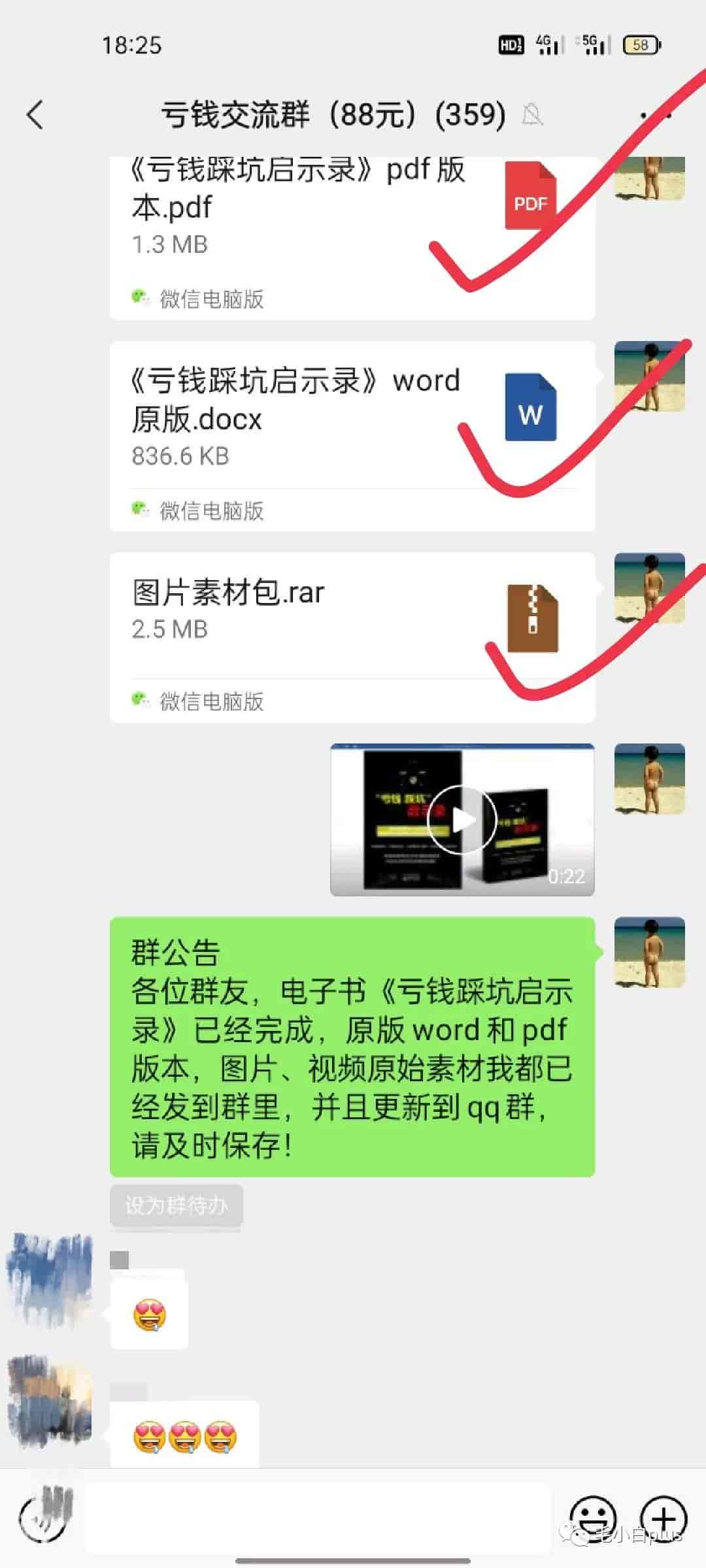Open the word 原版.docx file

coord(327,418)
